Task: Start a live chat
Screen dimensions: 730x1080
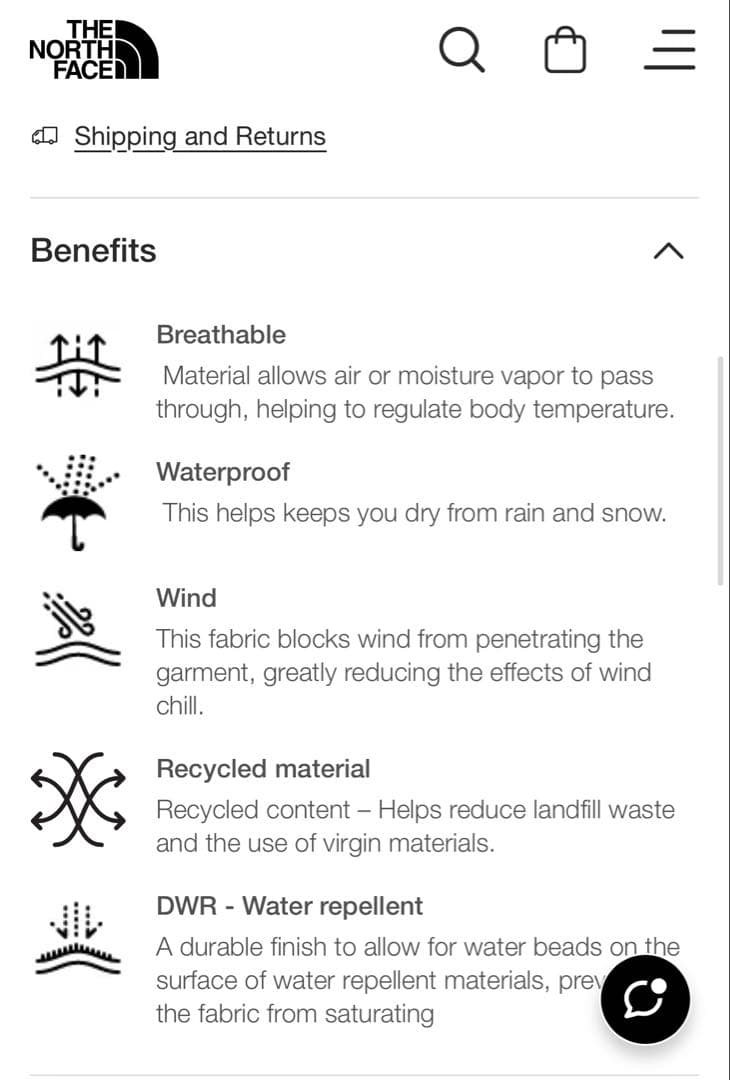Action: tap(645, 998)
